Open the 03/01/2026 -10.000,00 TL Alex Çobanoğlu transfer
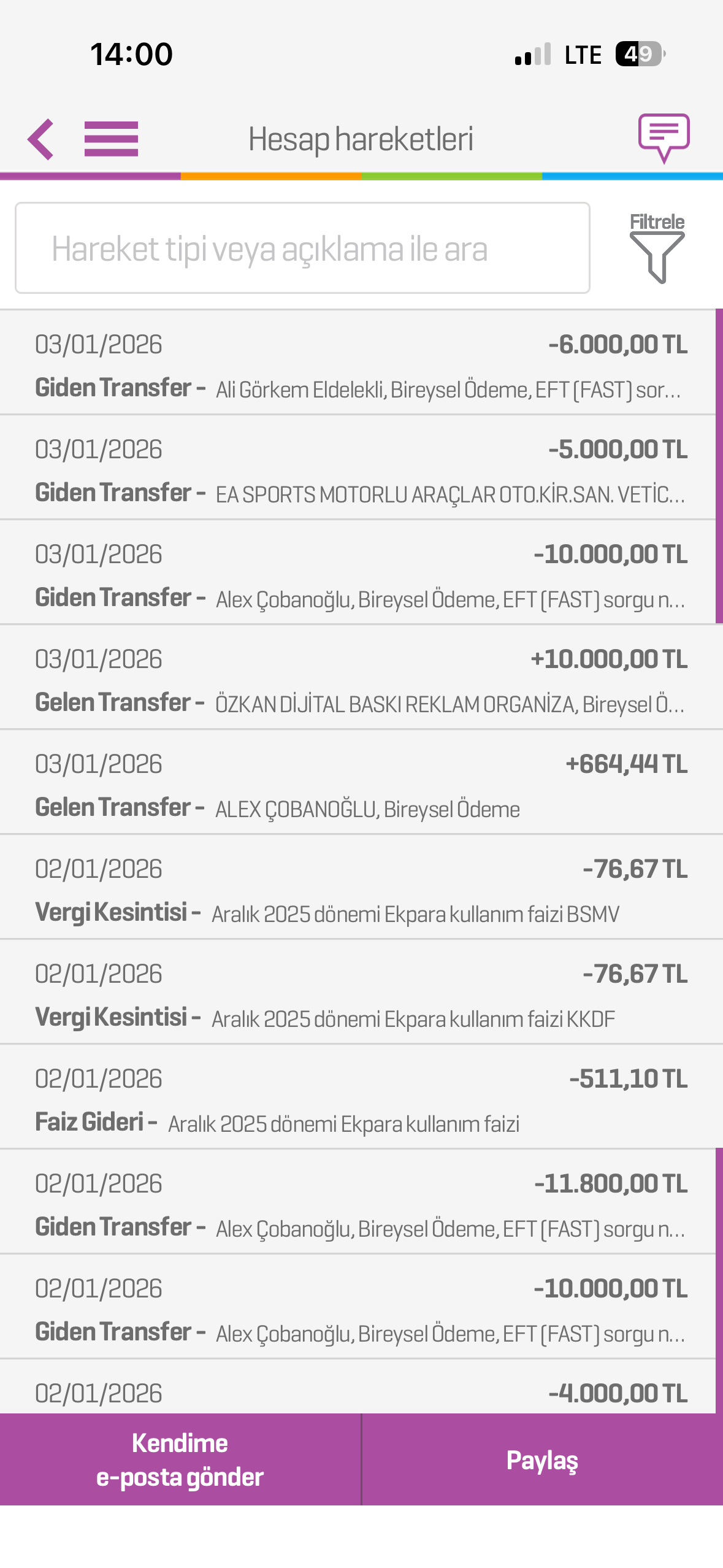Image resolution: width=723 pixels, height=1568 pixels. 358,572
